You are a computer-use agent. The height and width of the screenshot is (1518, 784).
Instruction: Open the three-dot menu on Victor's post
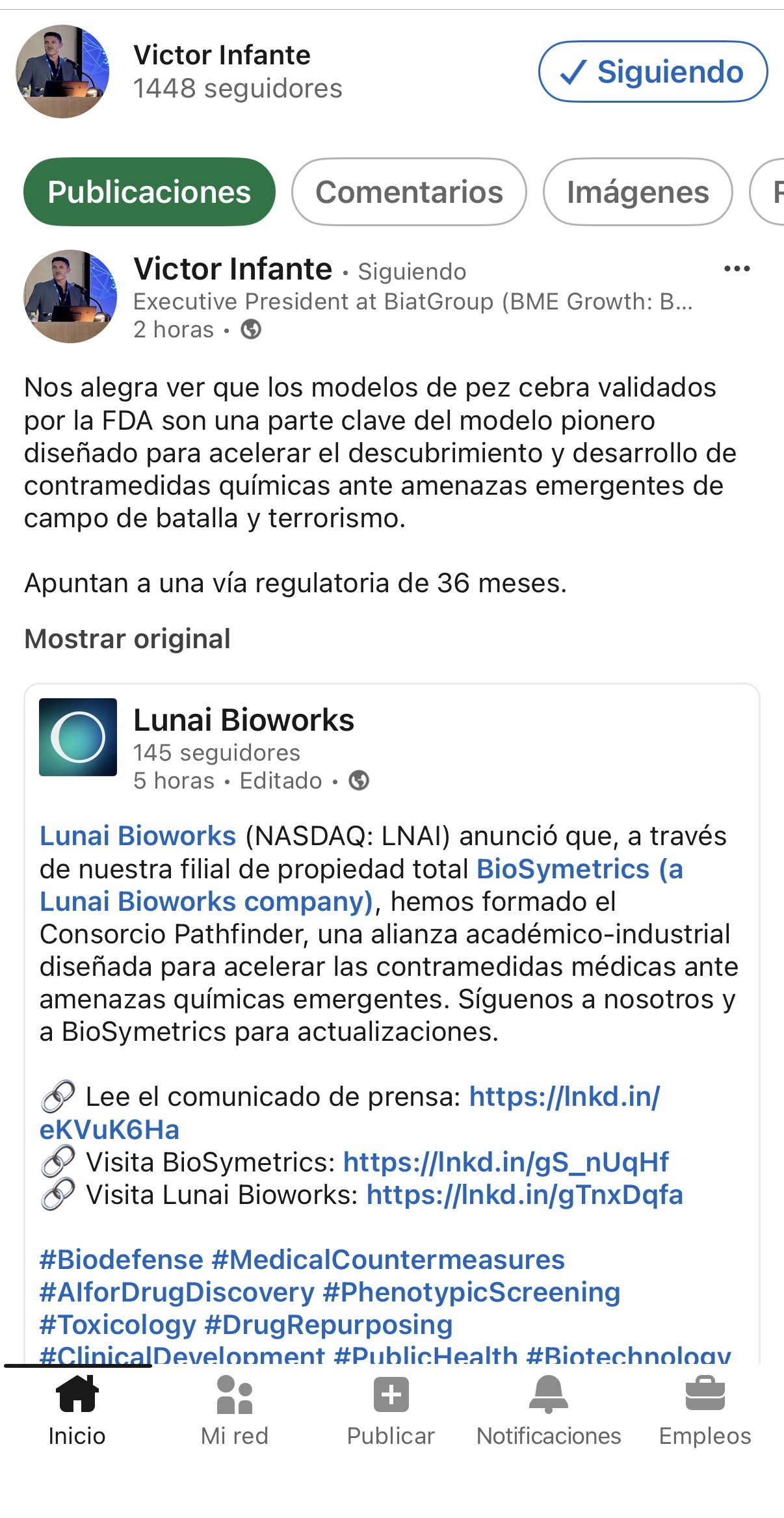point(737,268)
